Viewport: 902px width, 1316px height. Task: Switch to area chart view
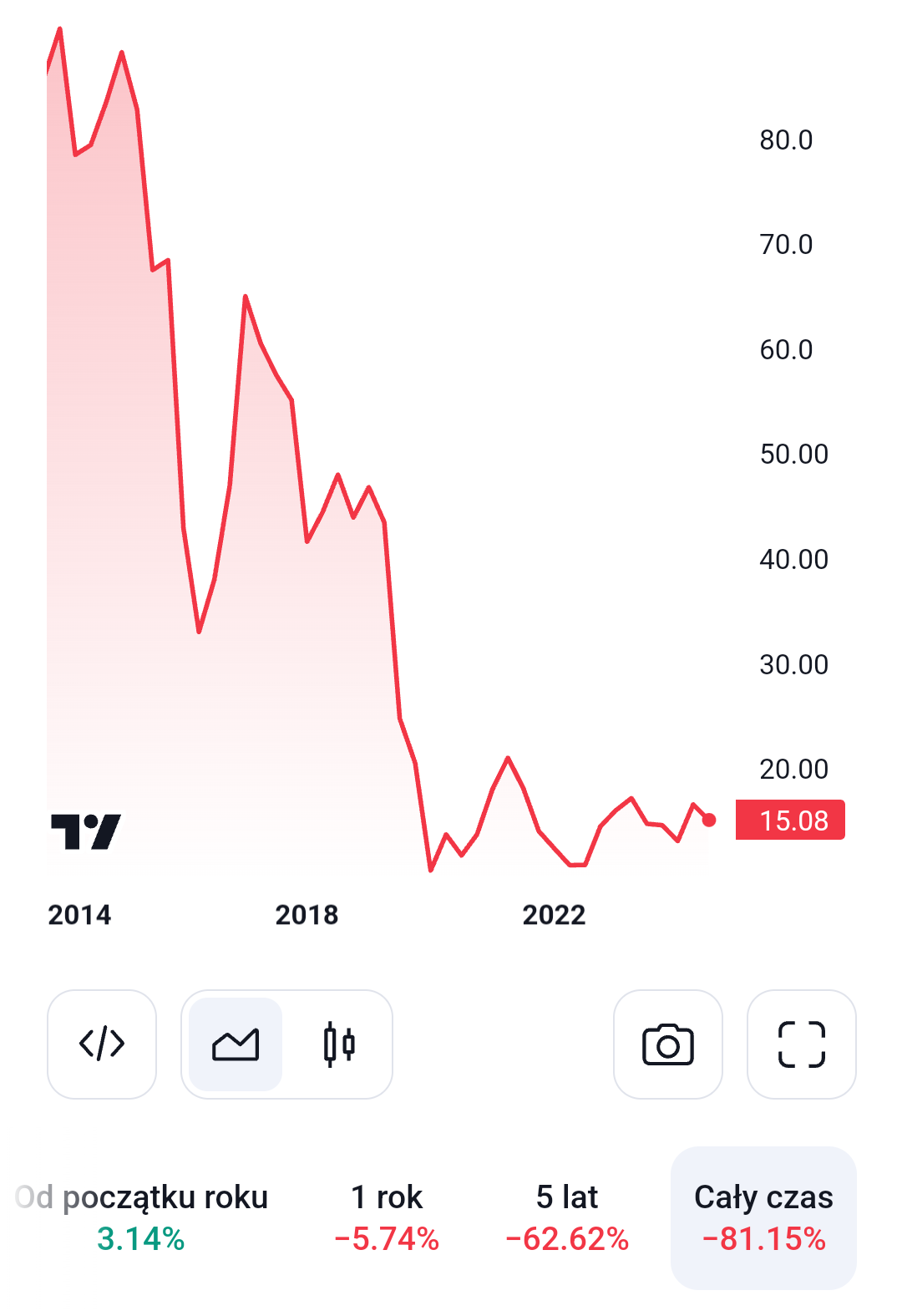point(236,1044)
